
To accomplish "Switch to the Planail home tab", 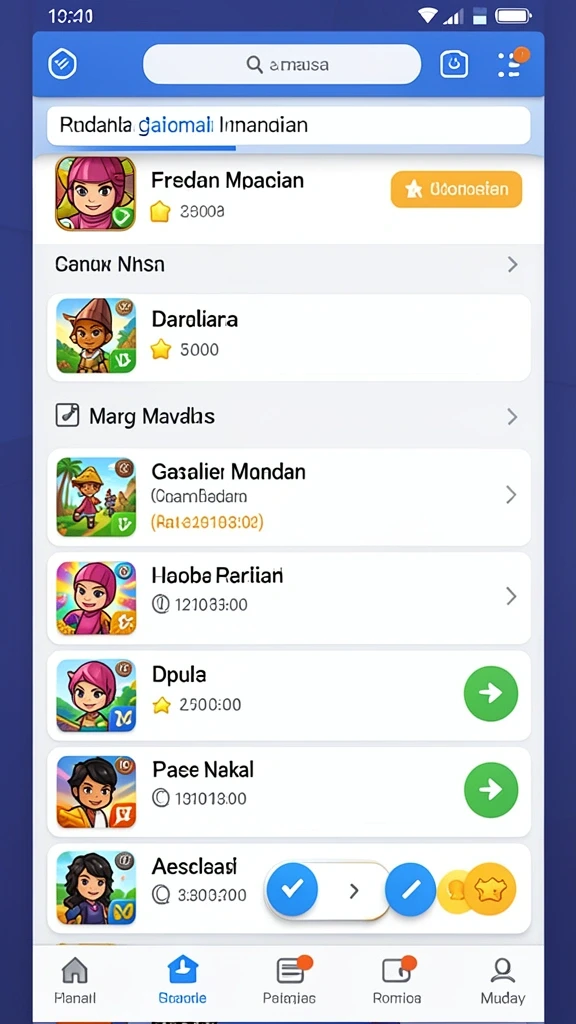I will point(75,980).
